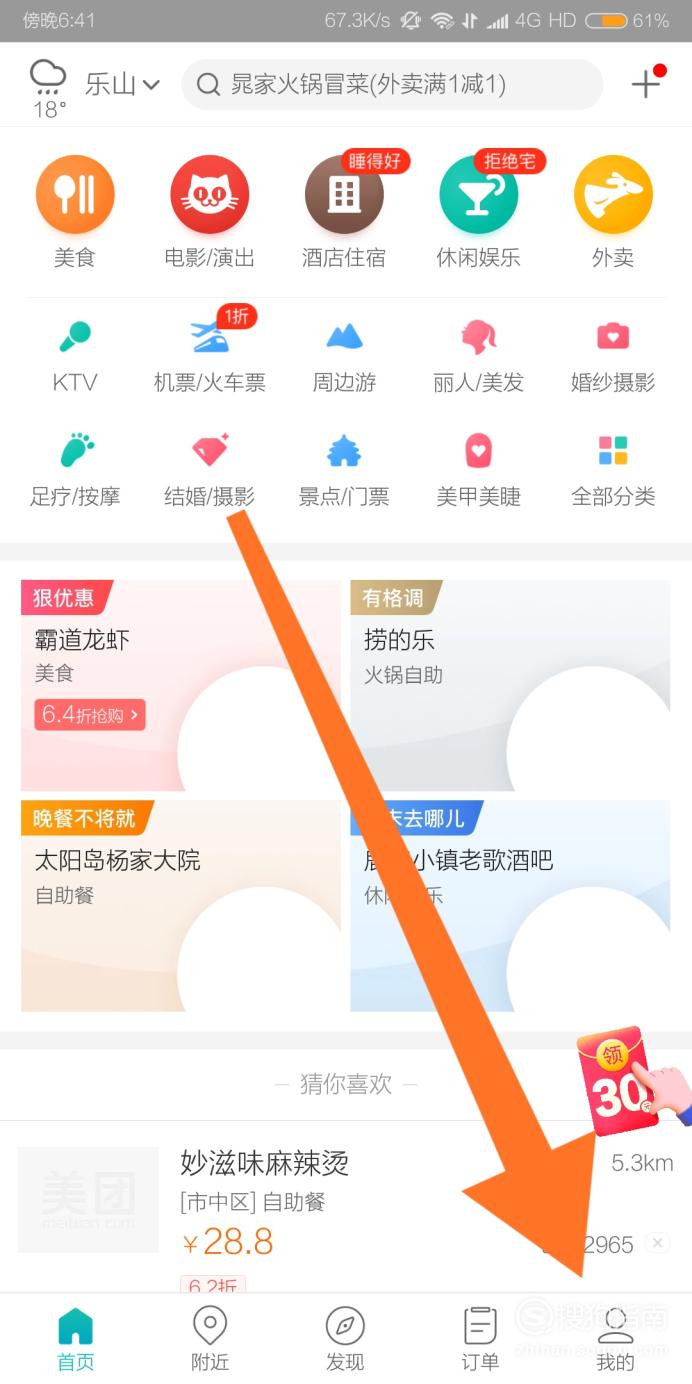Open 电影/演出 category
692x1384 pixels.
(x=209, y=212)
